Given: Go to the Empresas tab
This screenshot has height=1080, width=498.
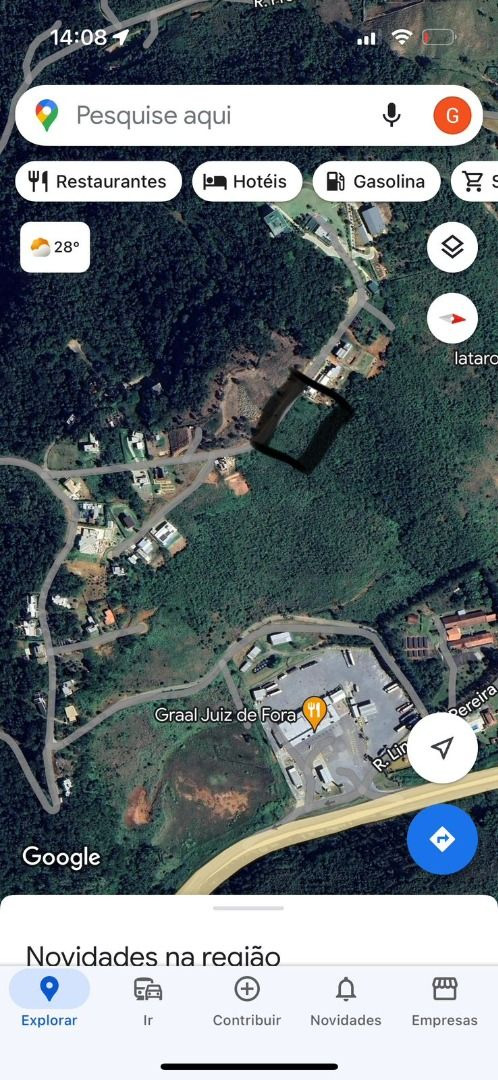Looking at the screenshot, I should (444, 1002).
